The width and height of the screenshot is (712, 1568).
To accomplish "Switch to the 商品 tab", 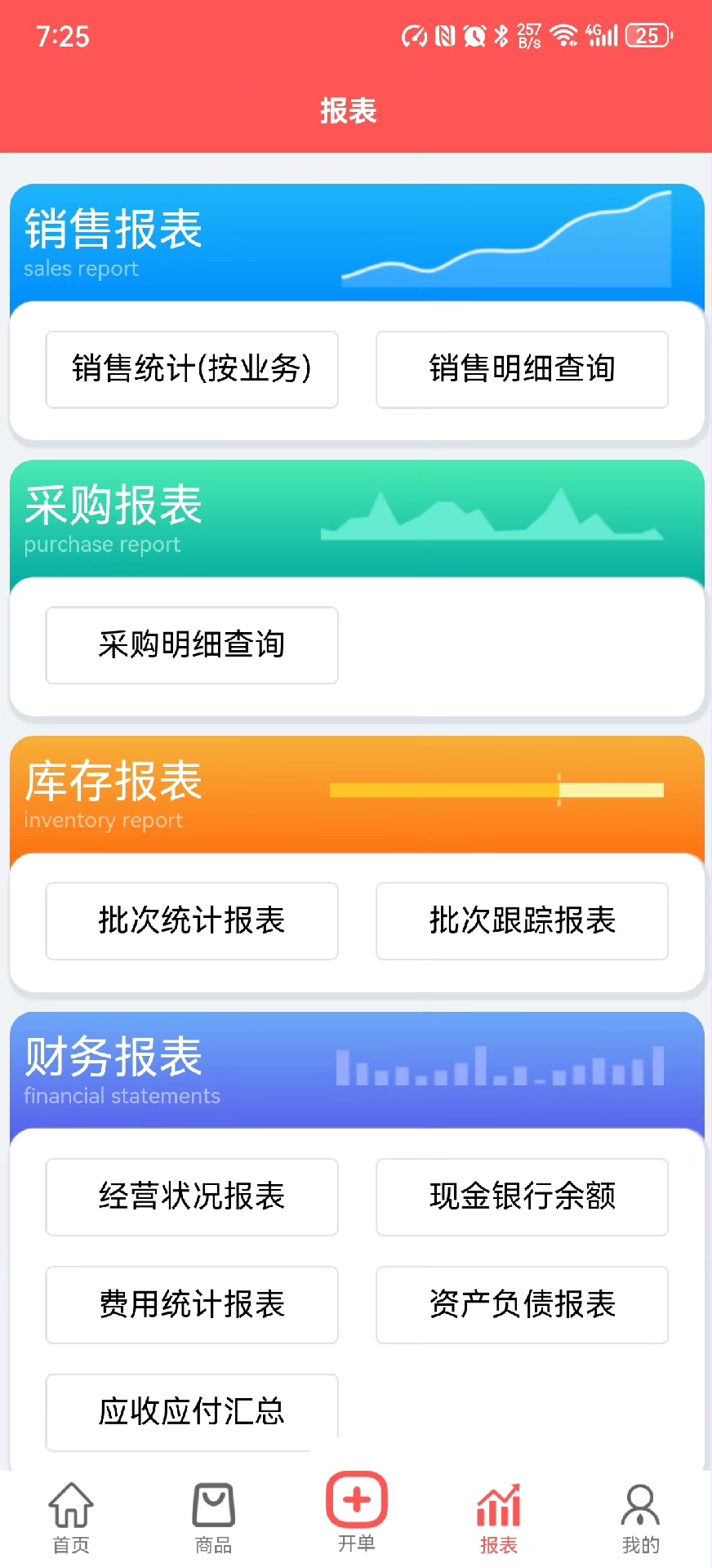I will [213, 1517].
